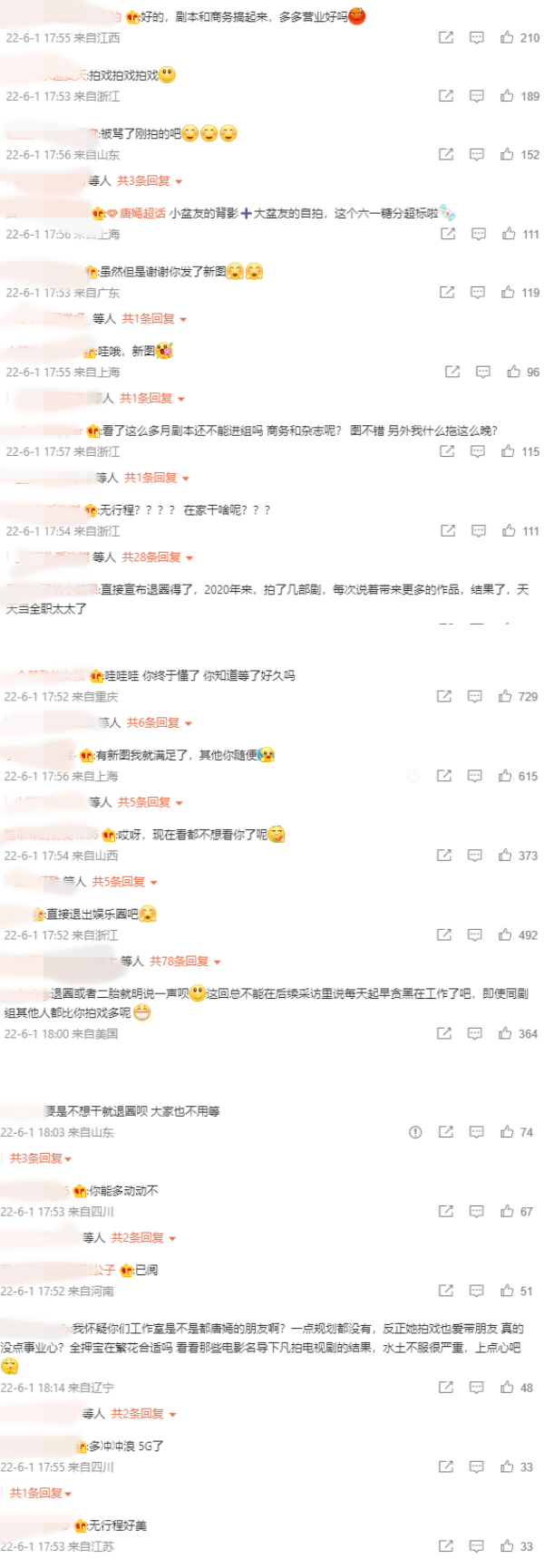Share the comment posted from 辽宁
Image resolution: width=544 pixels, height=1568 pixels.
click(x=446, y=1388)
